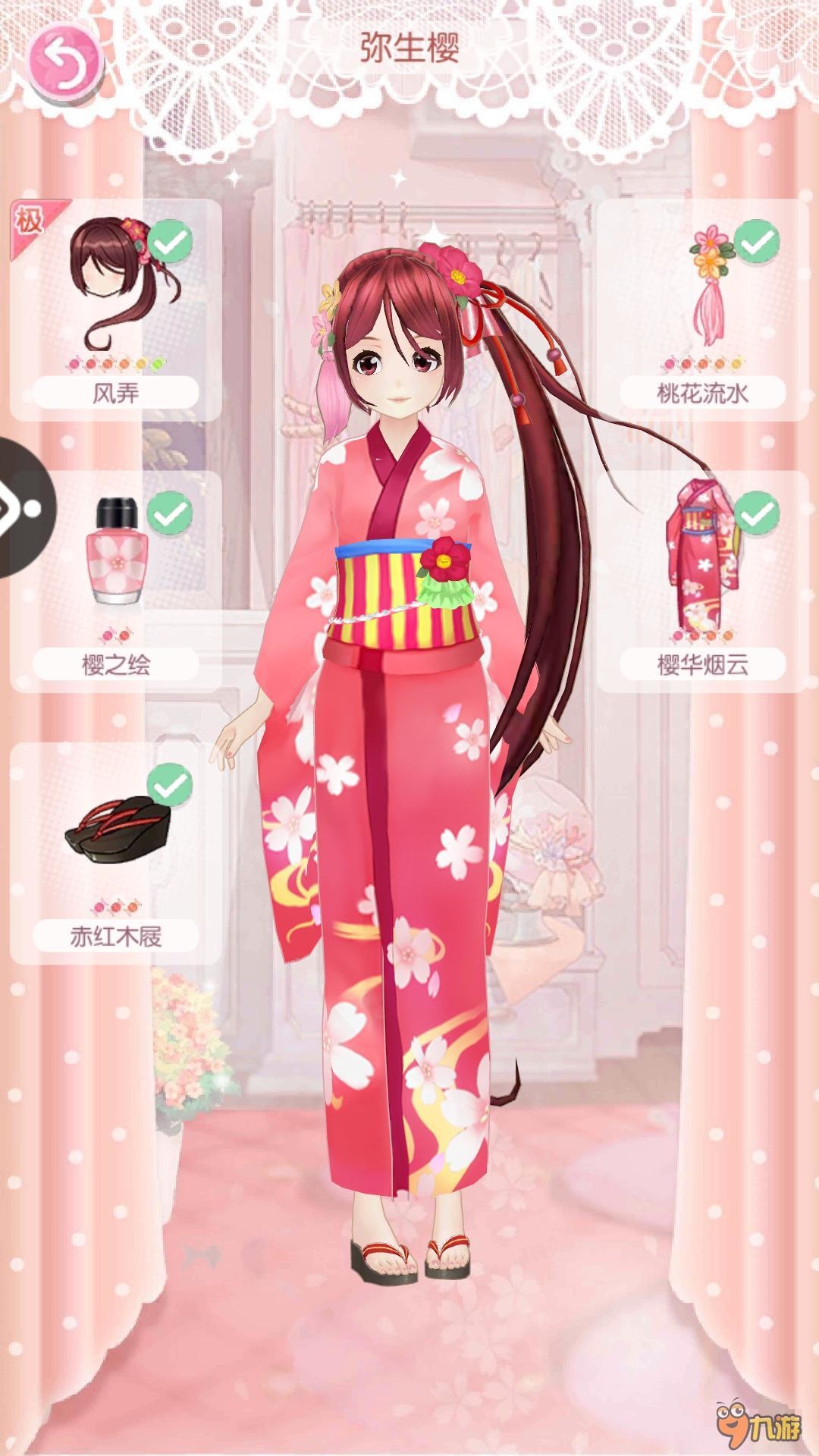Open the 赤红木屐 sandals card

click(x=115, y=853)
